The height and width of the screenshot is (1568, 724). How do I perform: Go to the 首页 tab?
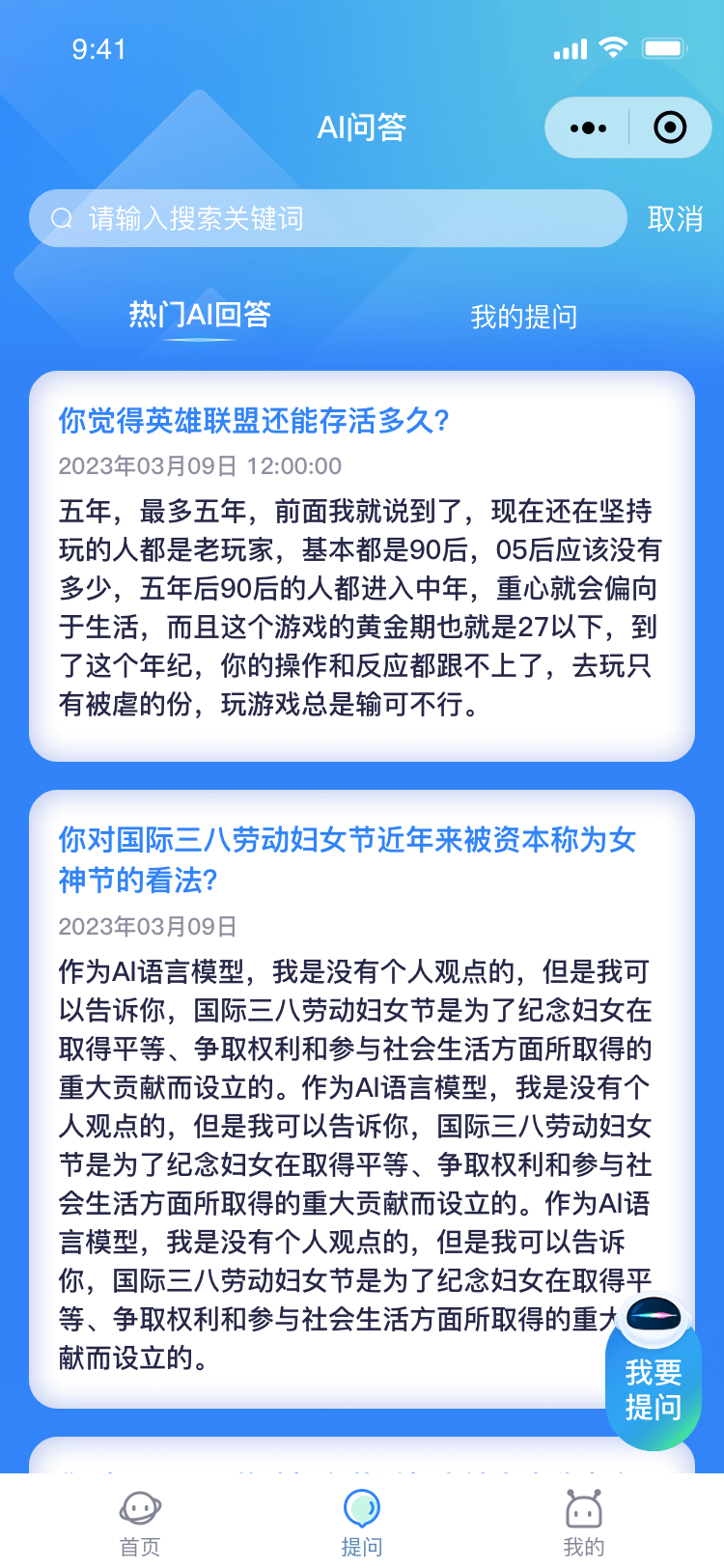point(140,1523)
